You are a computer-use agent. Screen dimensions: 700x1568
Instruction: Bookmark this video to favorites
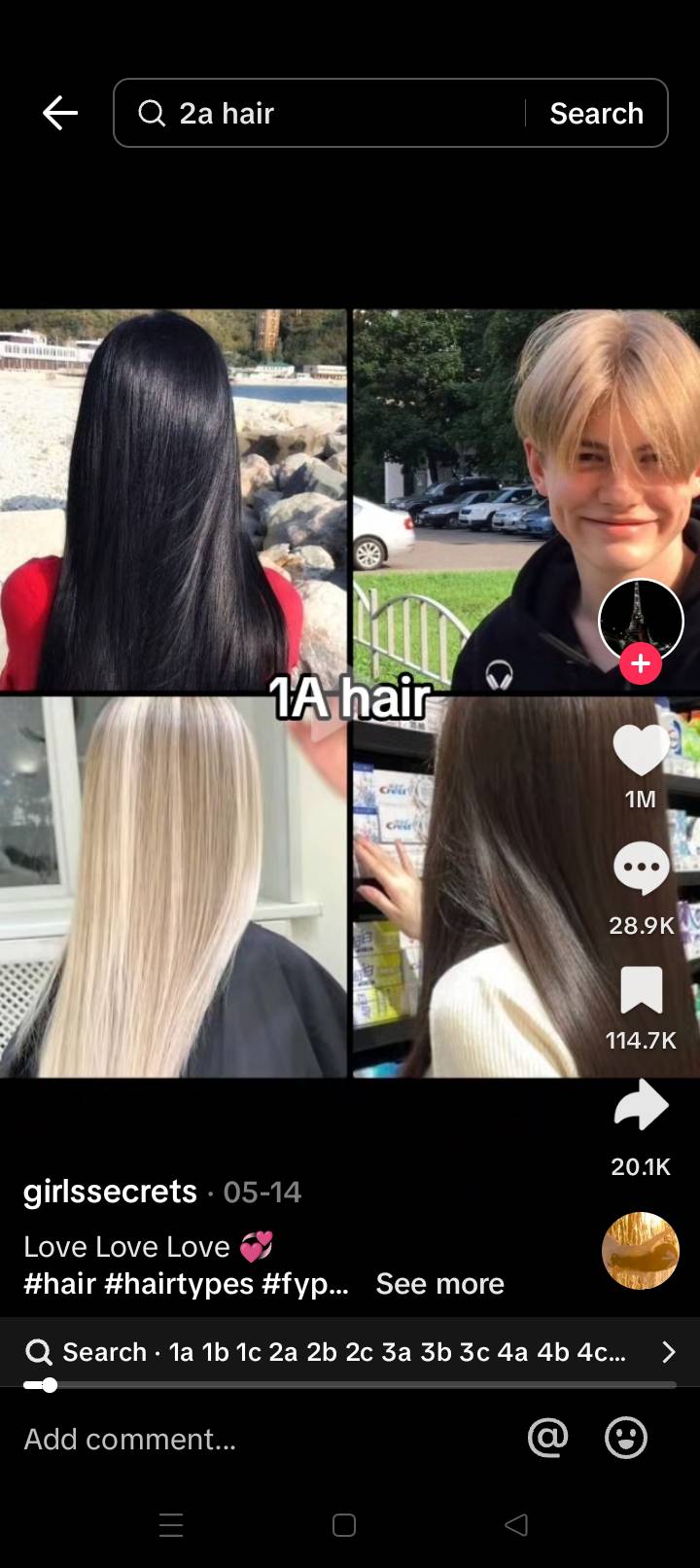[641, 991]
